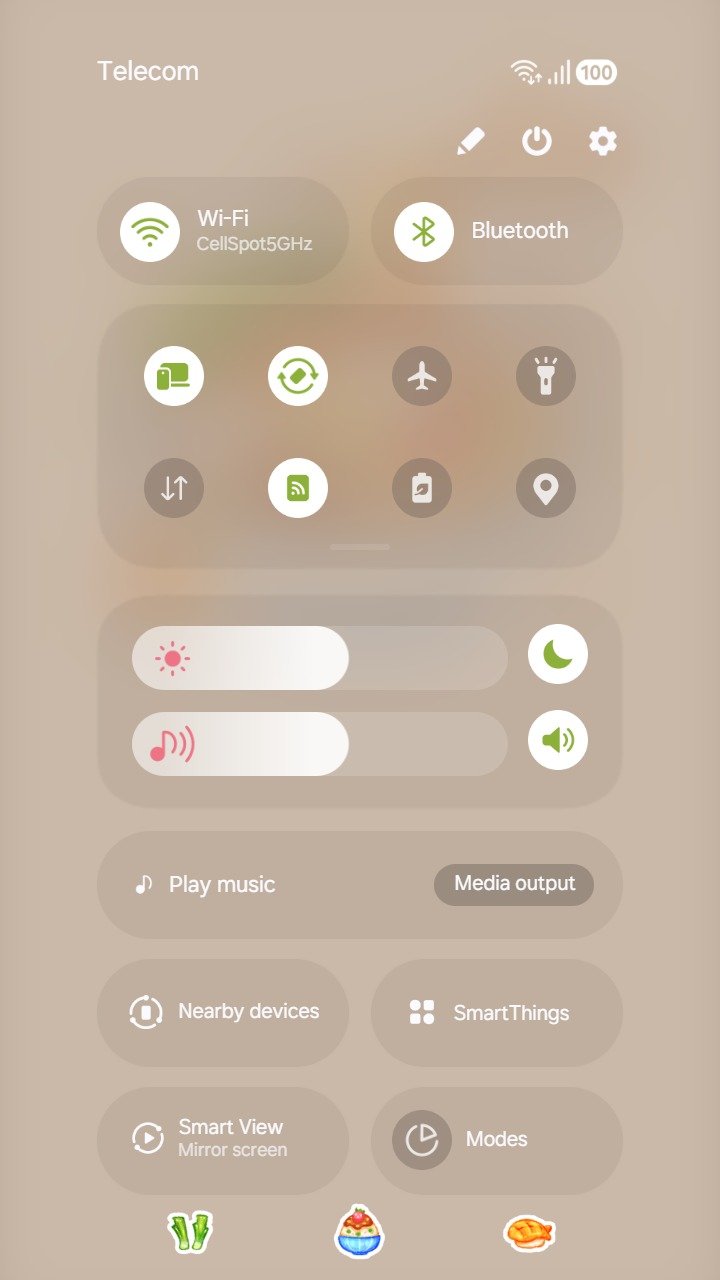Edit the quick settings panel layout
The image size is (720, 1280).
coord(471,142)
